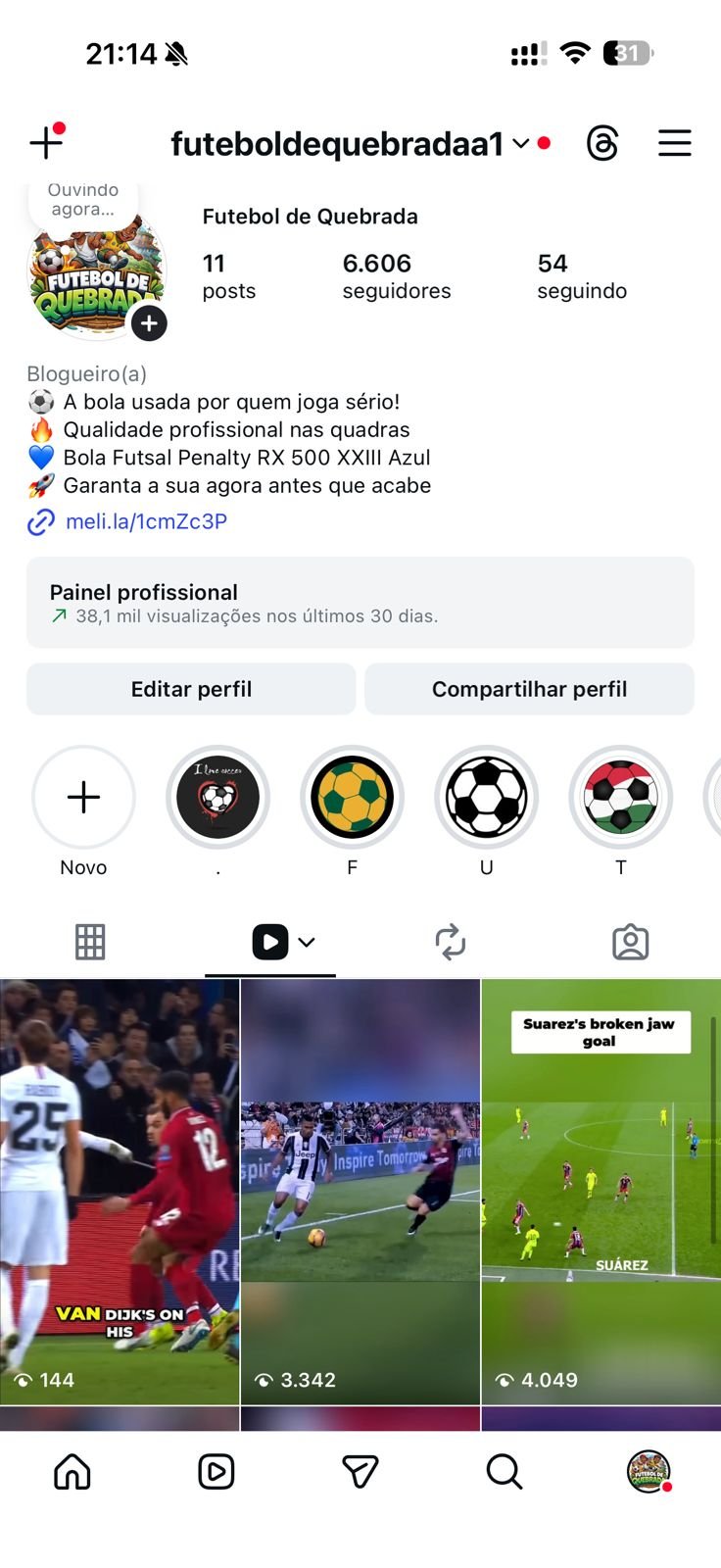Go to the Home feed tab
Screen dimensions: 721x1568
[72, 1471]
